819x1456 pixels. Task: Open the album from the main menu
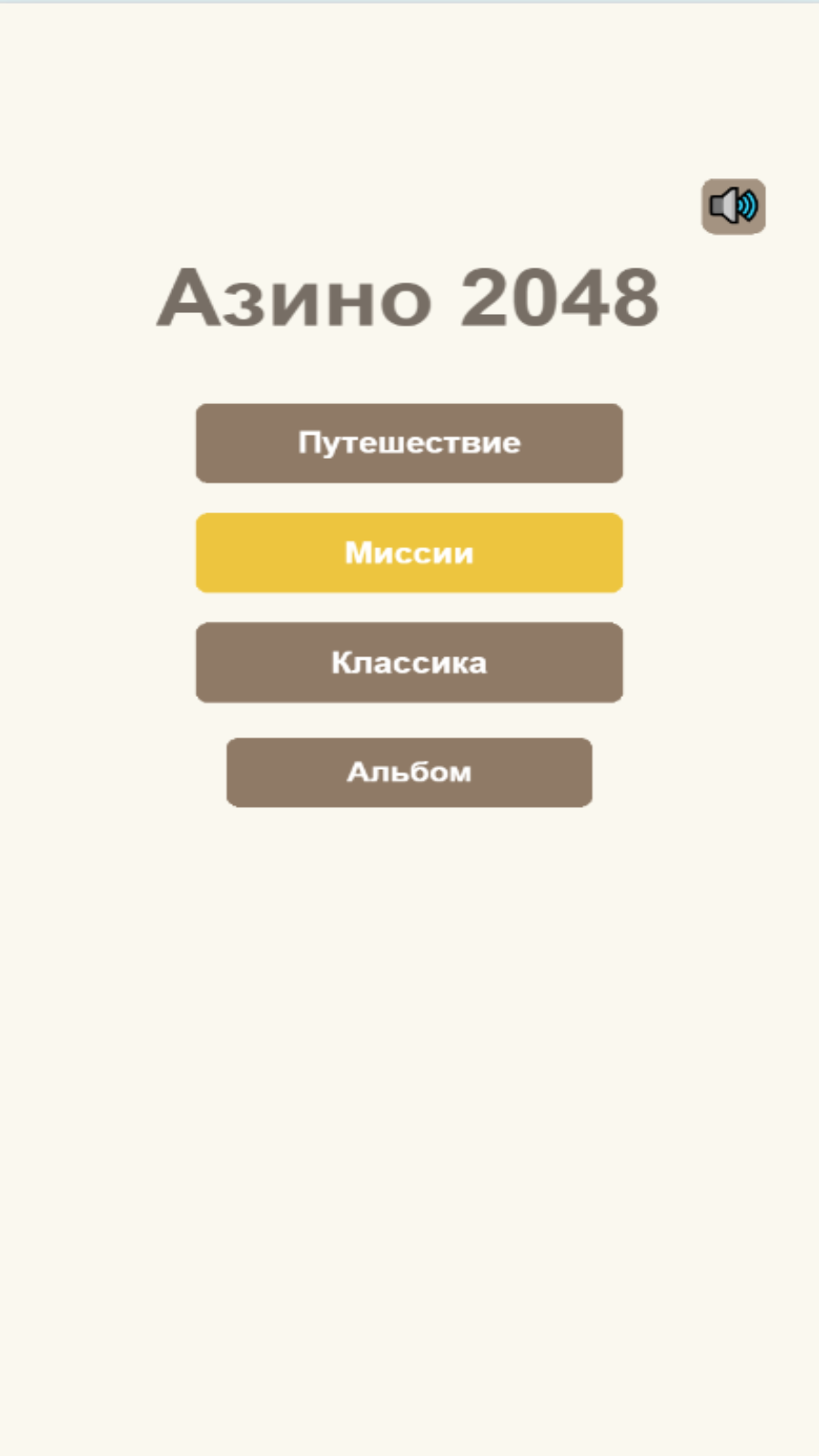pos(409,772)
